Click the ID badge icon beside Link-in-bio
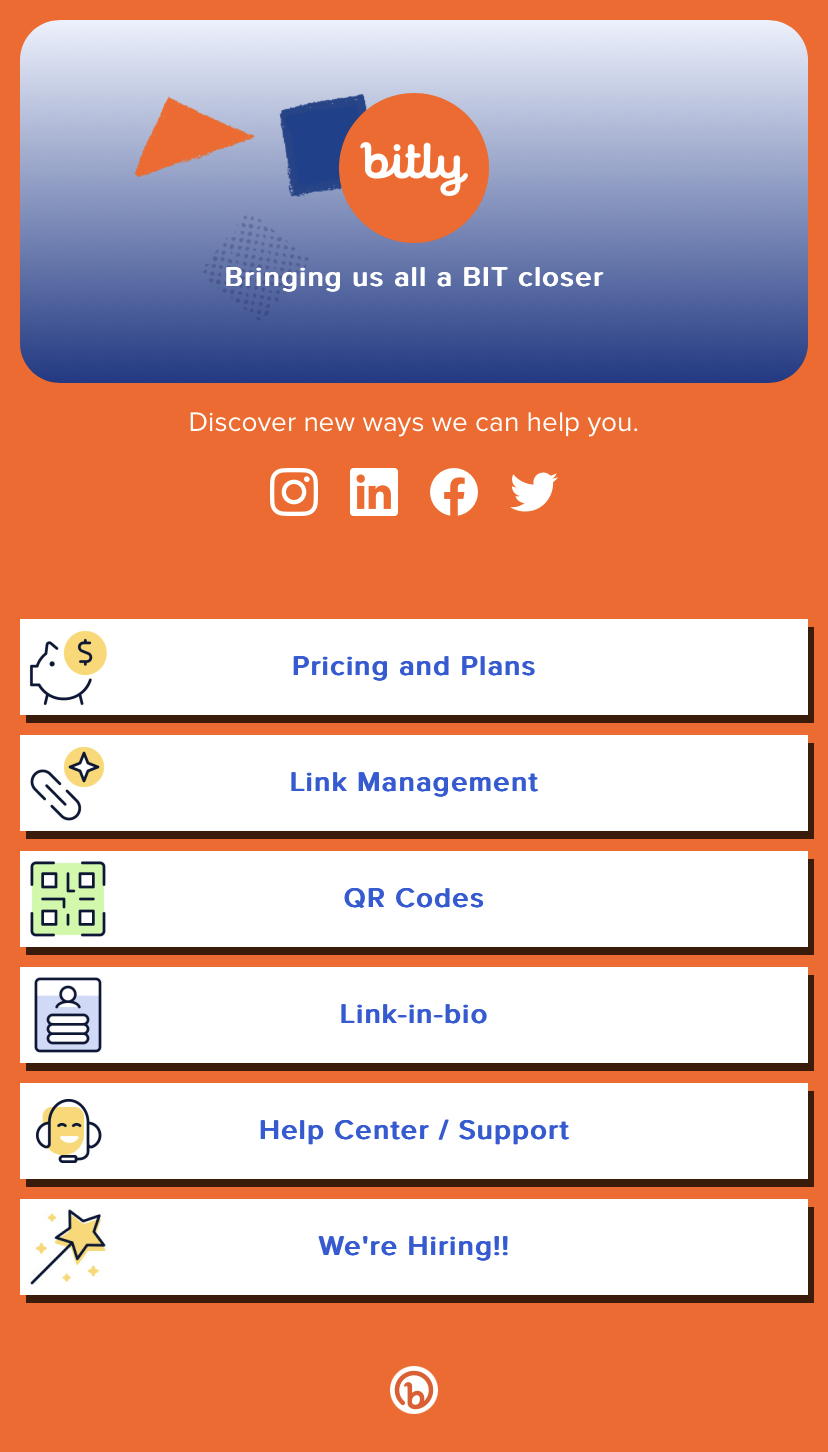Image resolution: width=828 pixels, height=1452 pixels. pyautogui.click(x=68, y=1015)
